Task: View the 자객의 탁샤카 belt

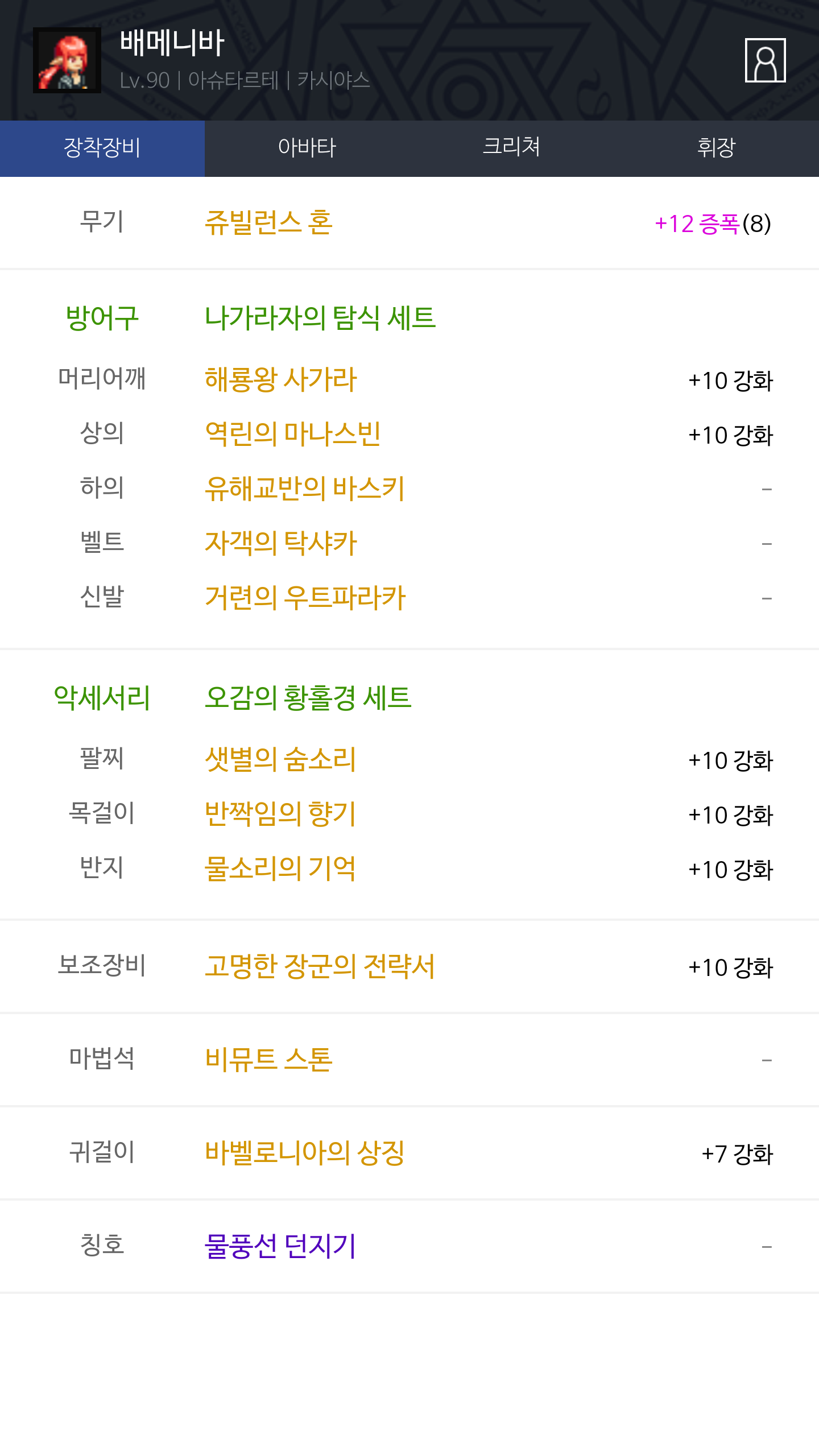Action: click(280, 543)
